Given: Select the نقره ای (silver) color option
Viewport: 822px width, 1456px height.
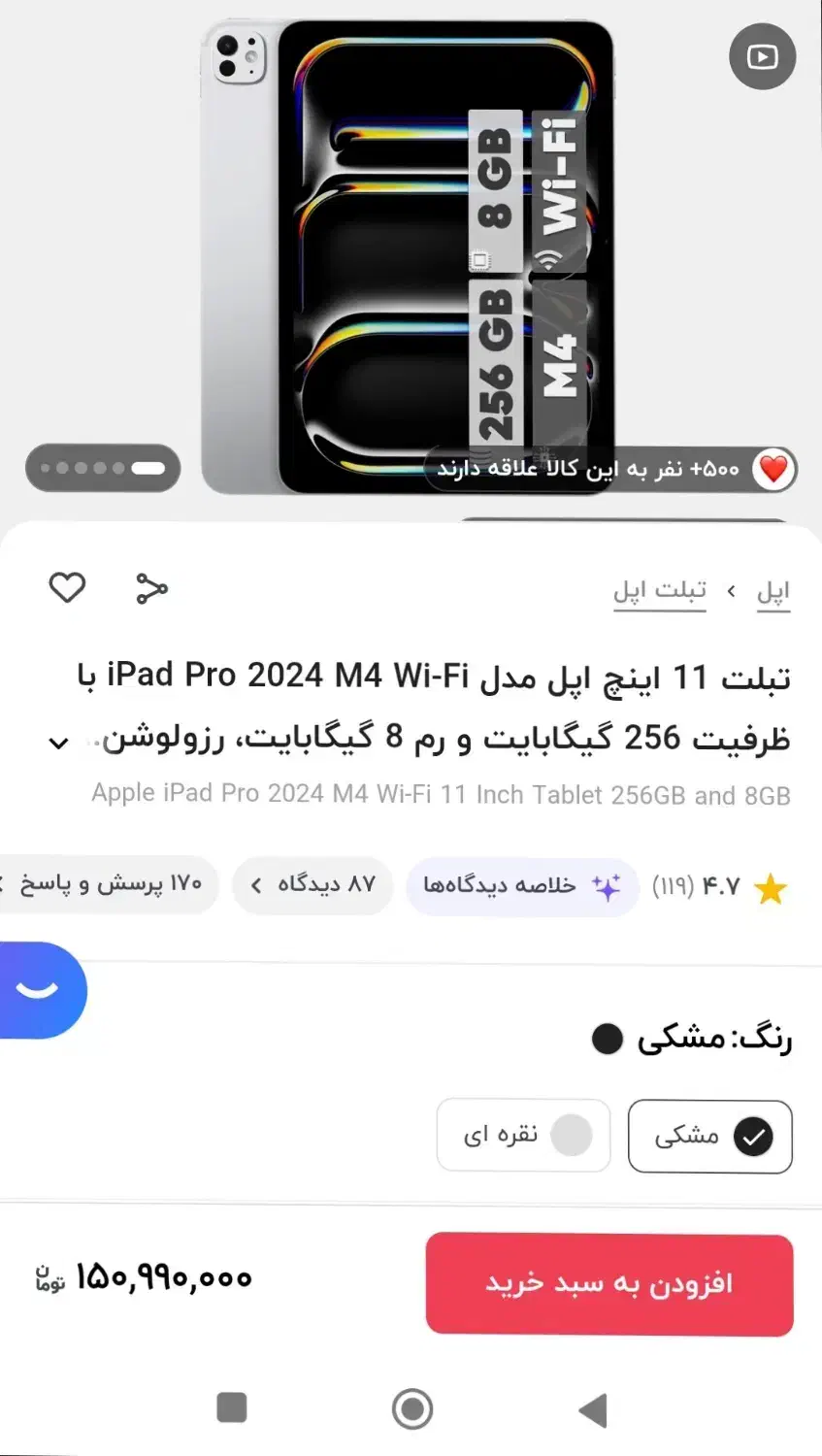Looking at the screenshot, I should (523, 1135).
